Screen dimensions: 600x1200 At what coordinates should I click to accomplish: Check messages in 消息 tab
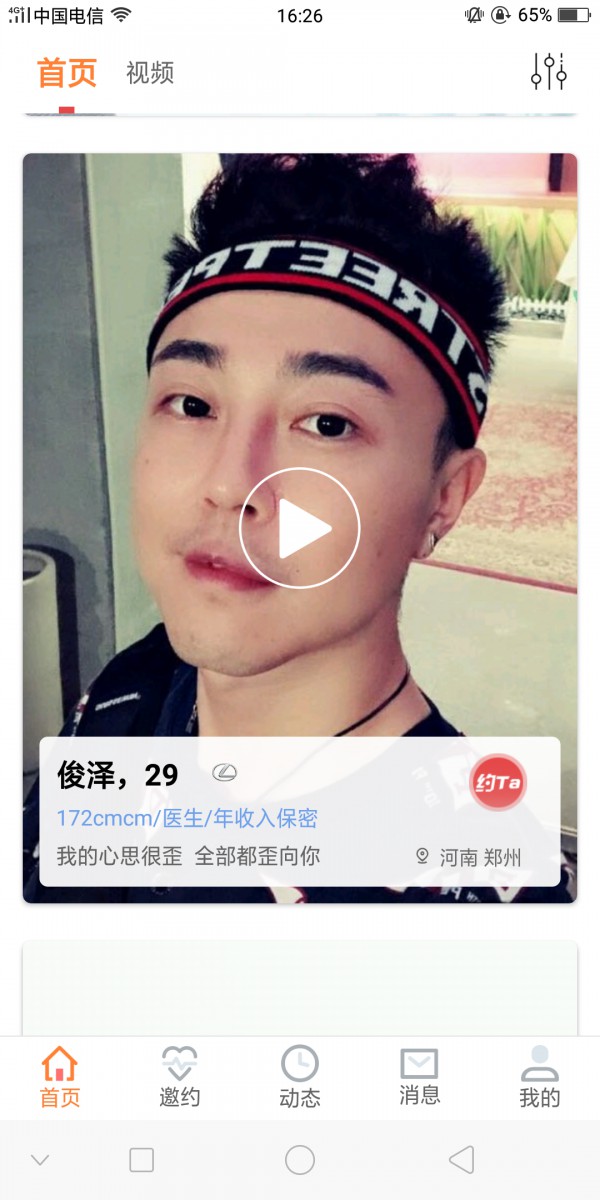419,1076
